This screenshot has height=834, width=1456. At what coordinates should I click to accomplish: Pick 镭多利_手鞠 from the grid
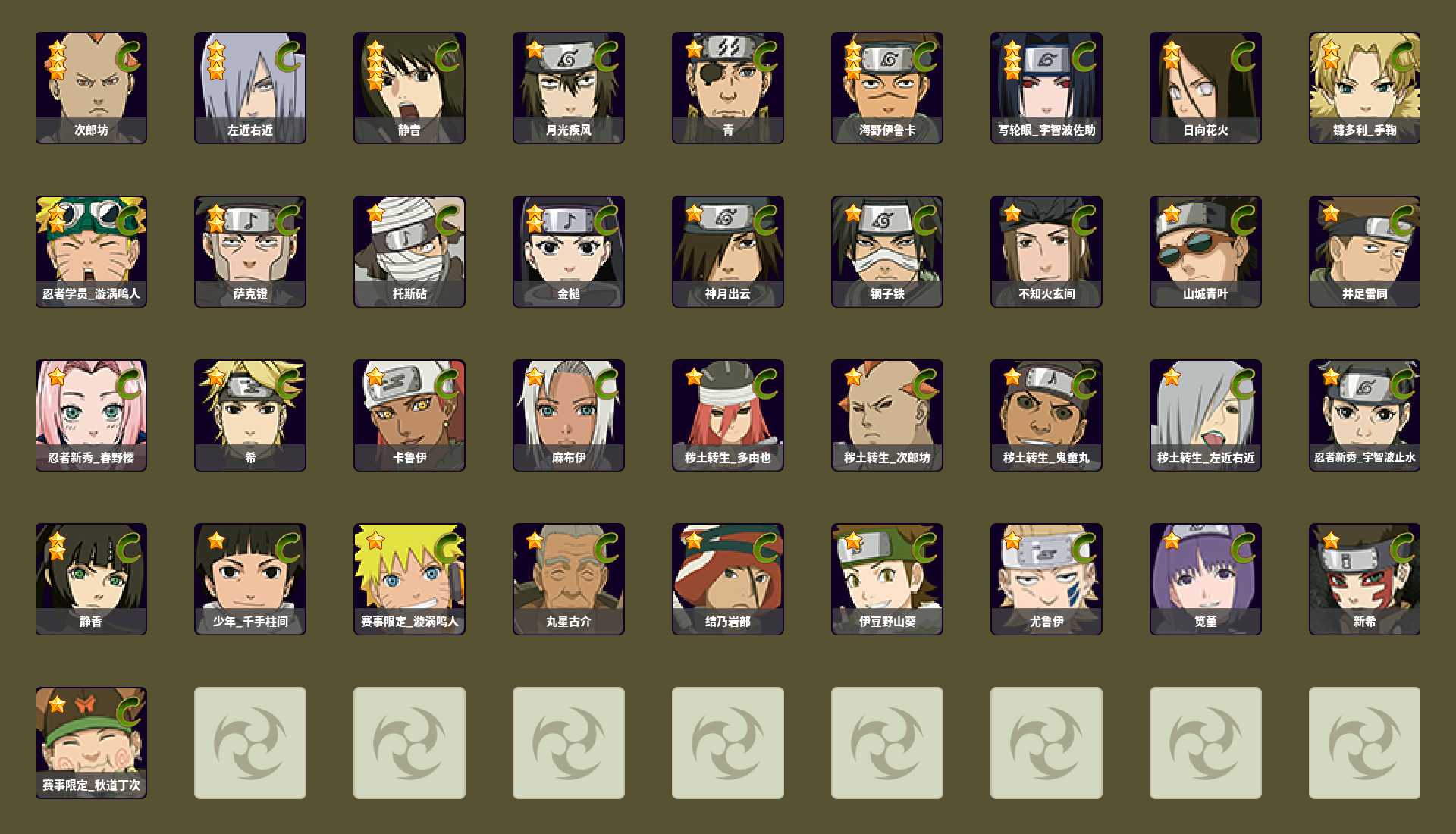click(x=1365, y=87)
